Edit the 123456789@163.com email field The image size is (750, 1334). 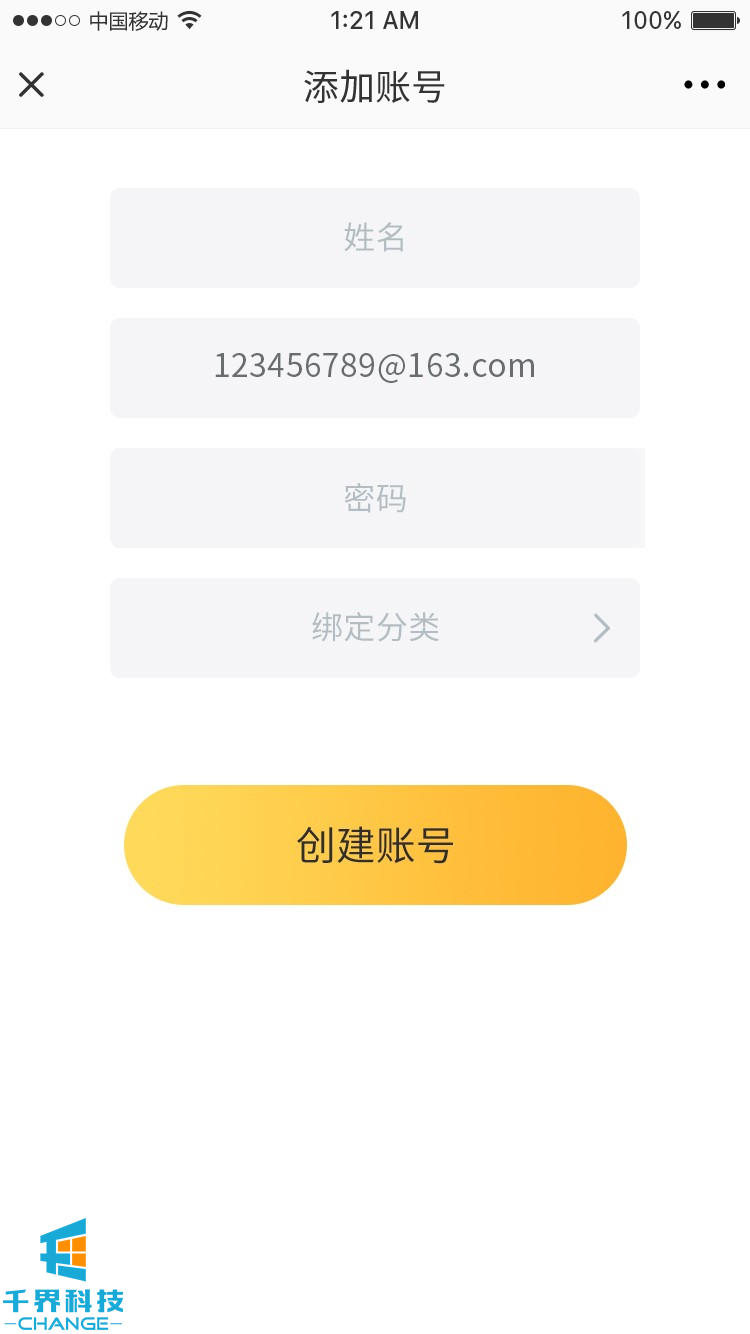click(x=375, y=367)
